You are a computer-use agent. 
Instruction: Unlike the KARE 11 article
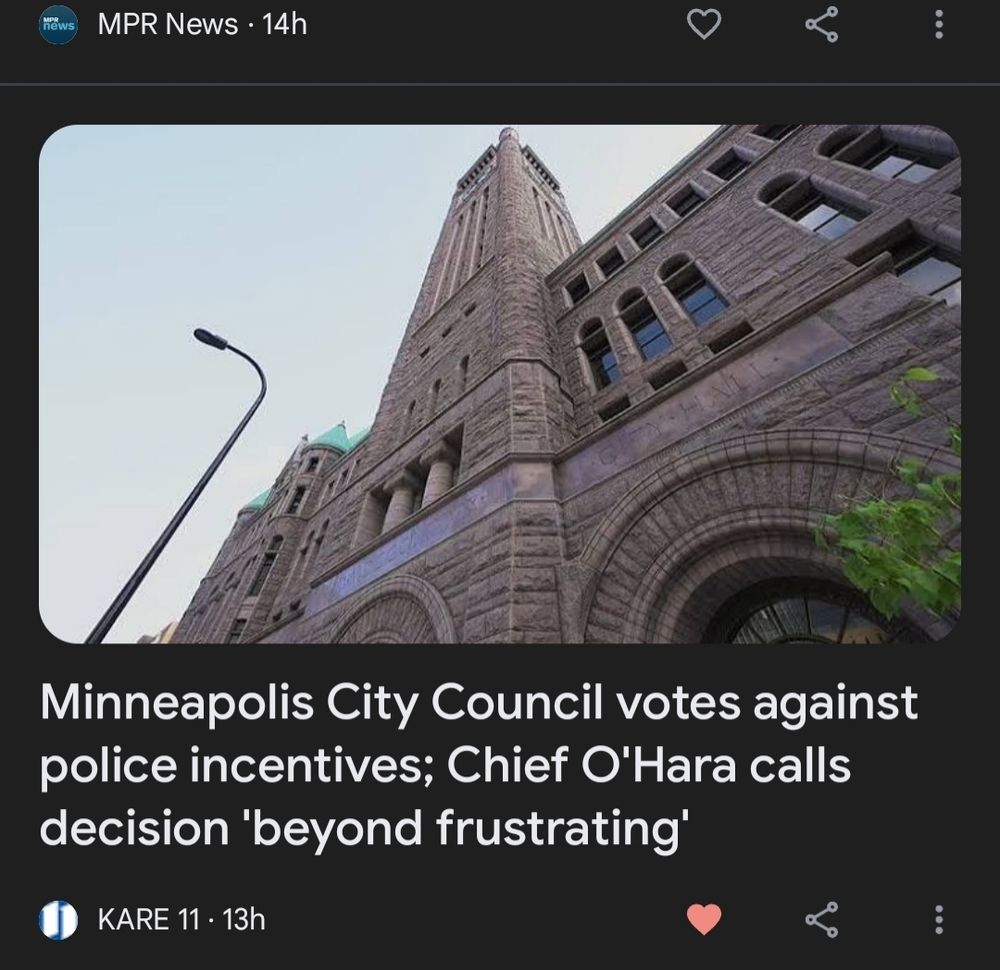click(x=705, y=918)
